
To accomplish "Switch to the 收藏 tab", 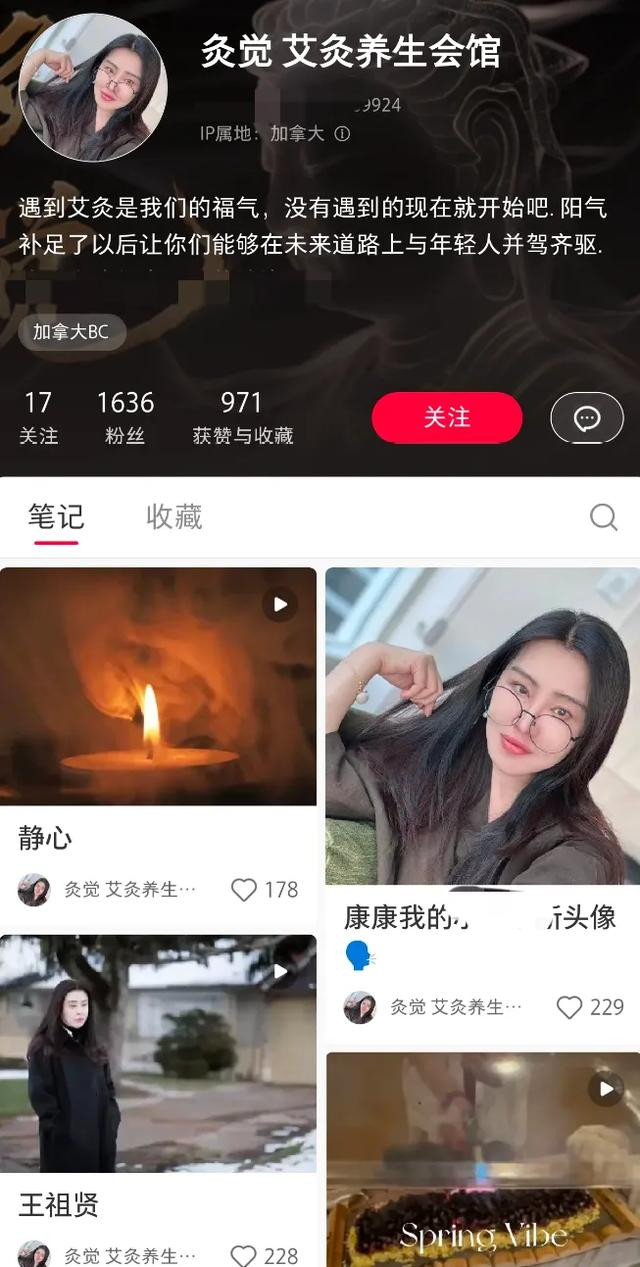I will tap(174, 517).
